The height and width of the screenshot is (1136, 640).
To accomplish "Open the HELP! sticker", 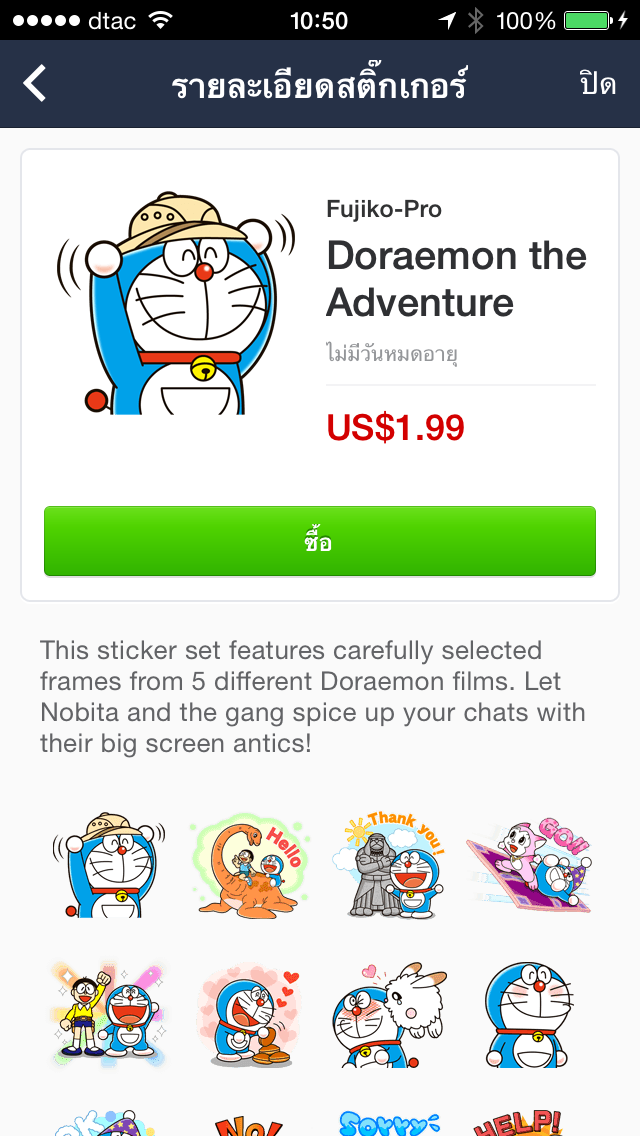I will click(529, 1118).
